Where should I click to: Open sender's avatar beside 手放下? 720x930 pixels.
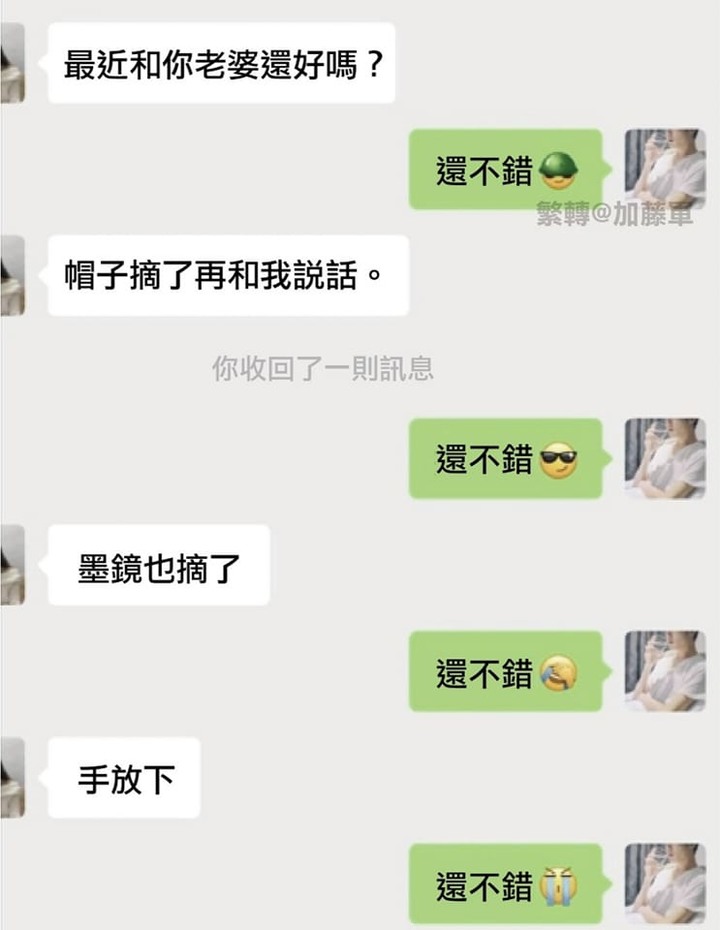point(12,778)
